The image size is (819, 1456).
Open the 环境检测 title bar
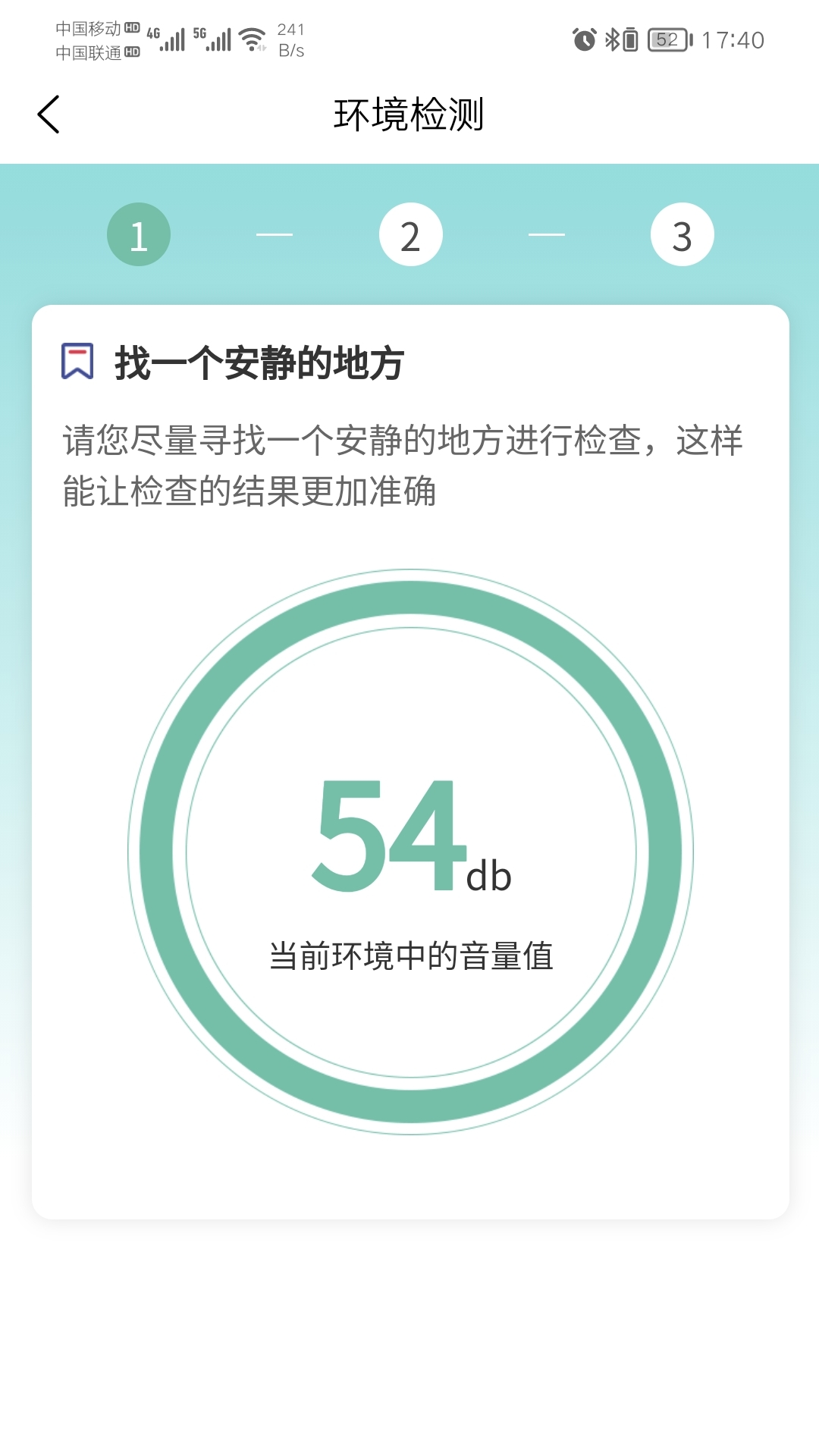[409, 115]
